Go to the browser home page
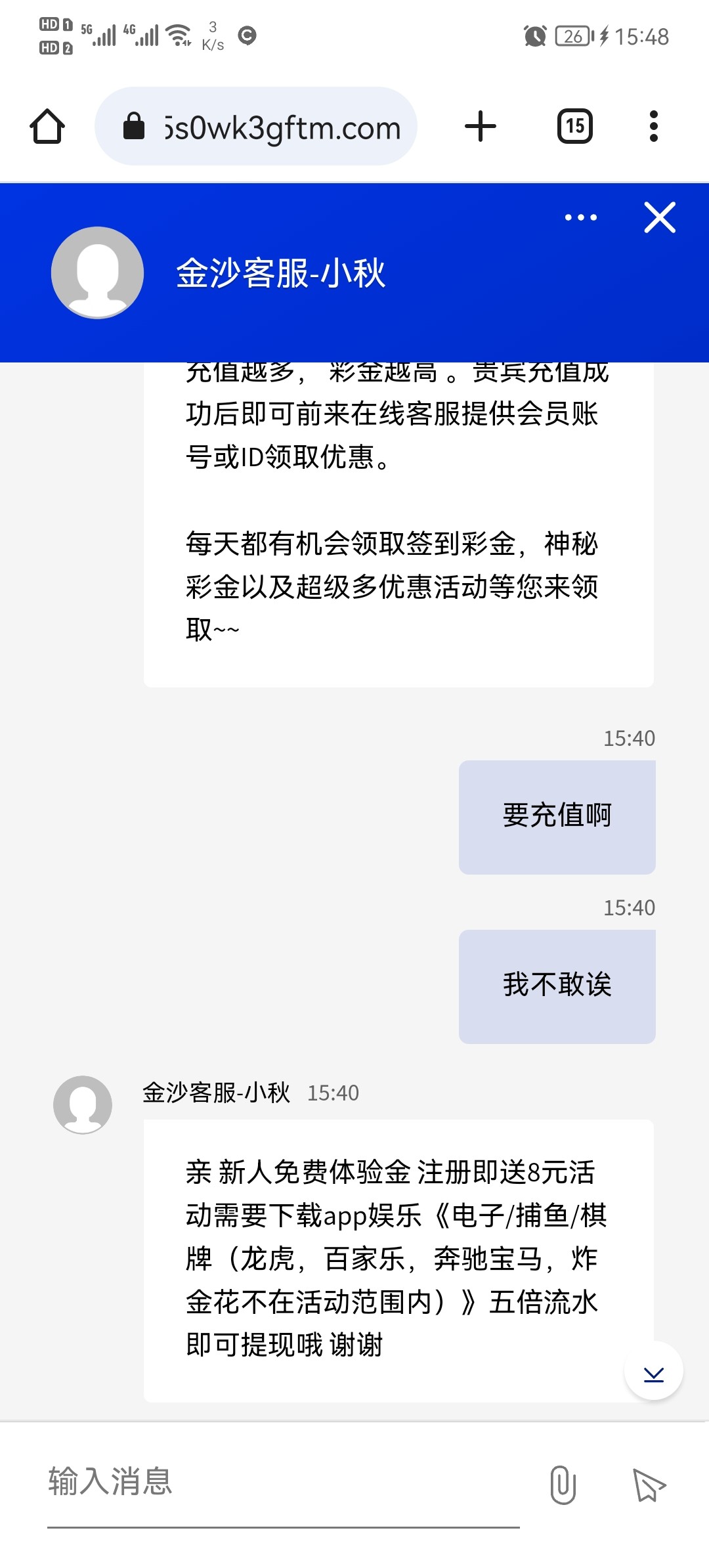 (47, 126)
